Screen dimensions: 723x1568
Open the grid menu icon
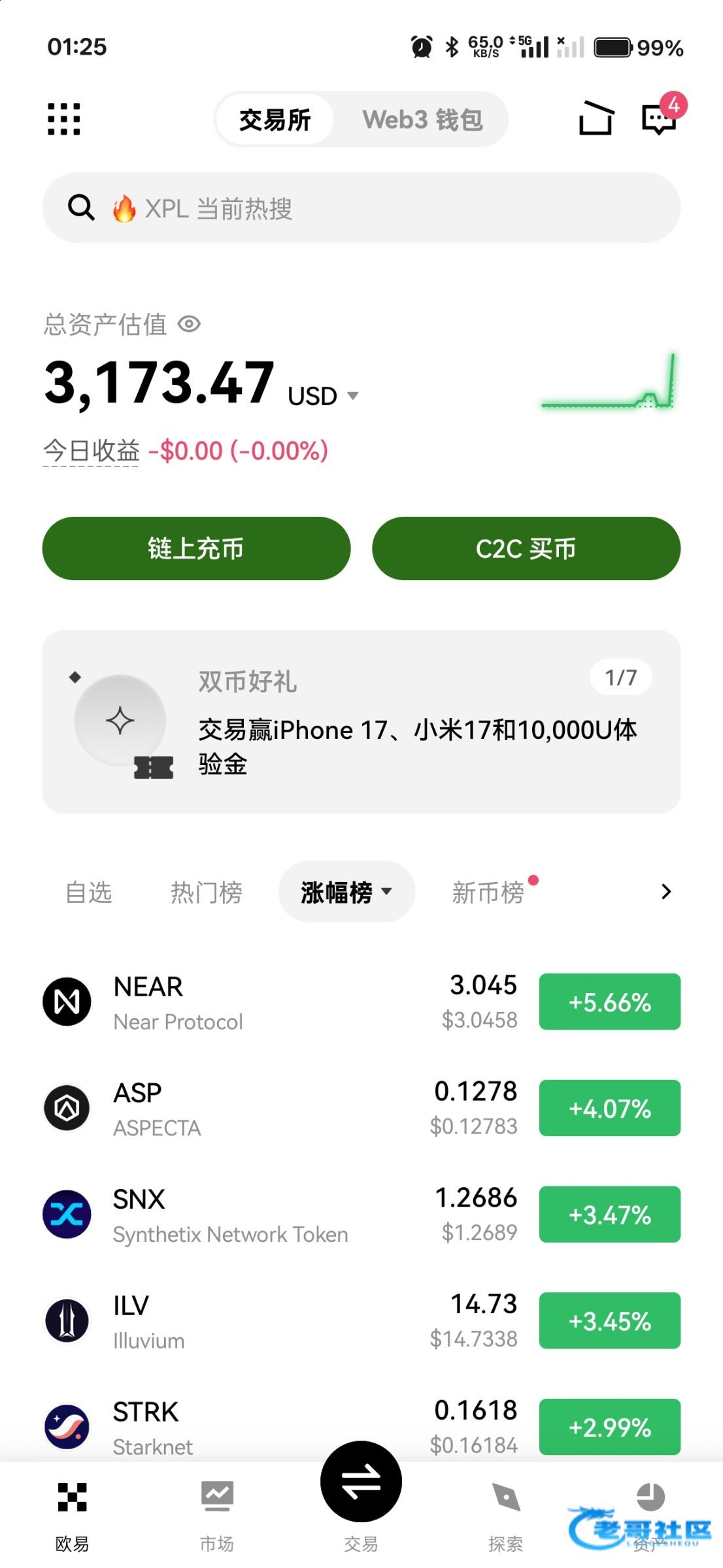click(x=64, y=119)
